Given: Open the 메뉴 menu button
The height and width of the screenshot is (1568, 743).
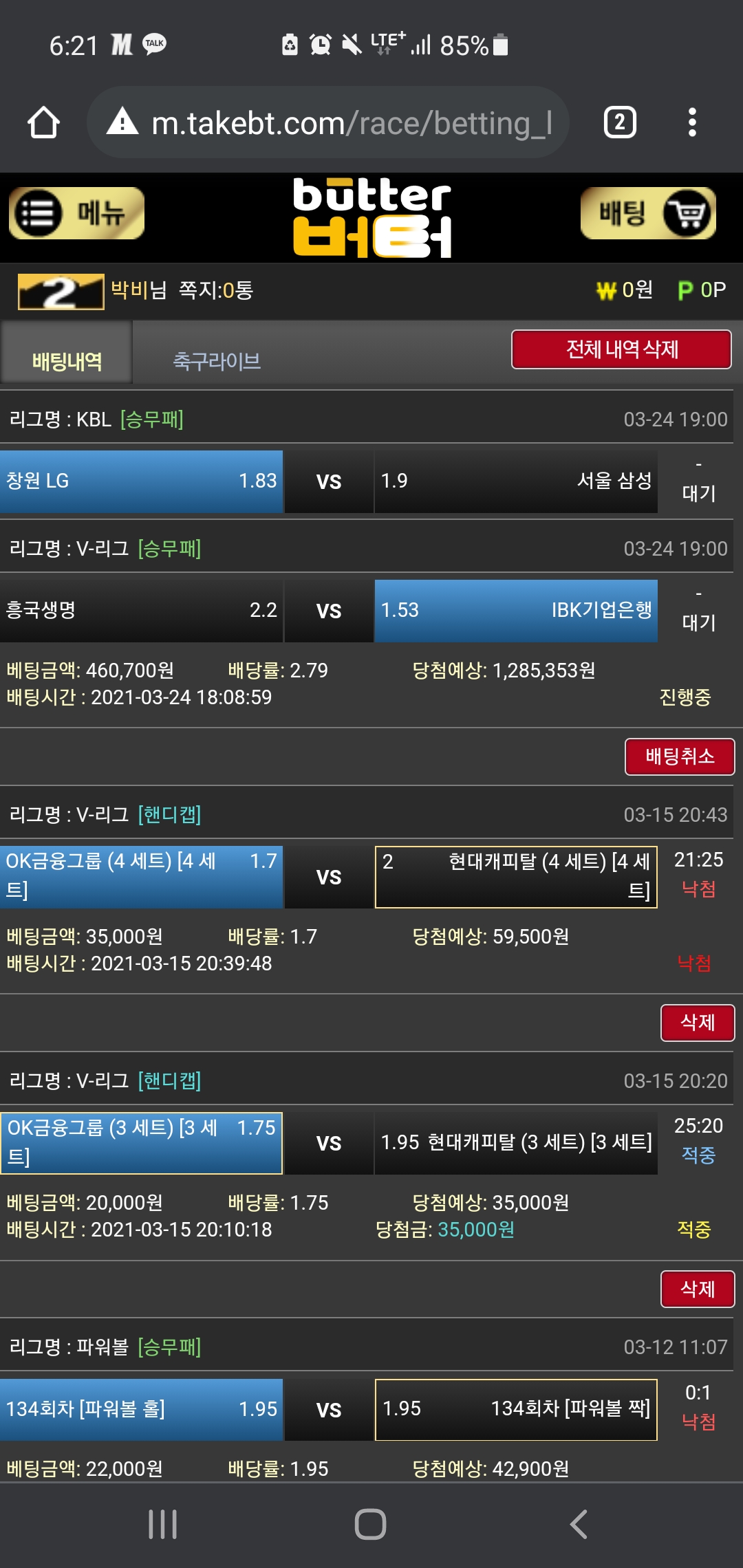Looking at the screenshot, I should click(76, 213).
